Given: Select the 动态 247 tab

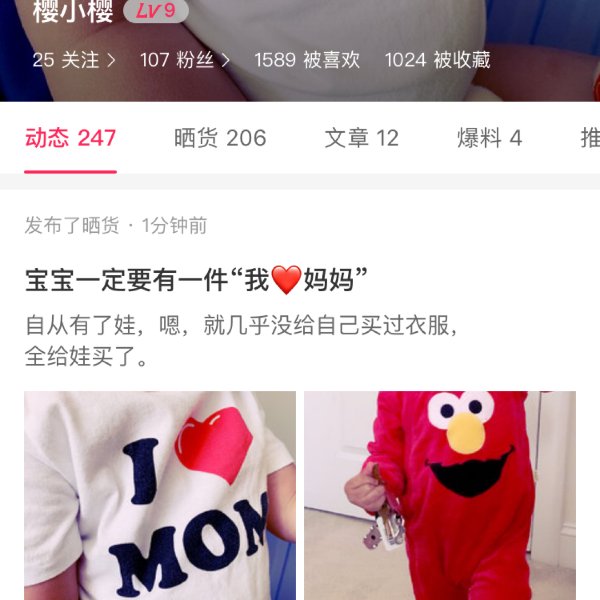Looking at the screenshot, I should click(x=71, y=139).
